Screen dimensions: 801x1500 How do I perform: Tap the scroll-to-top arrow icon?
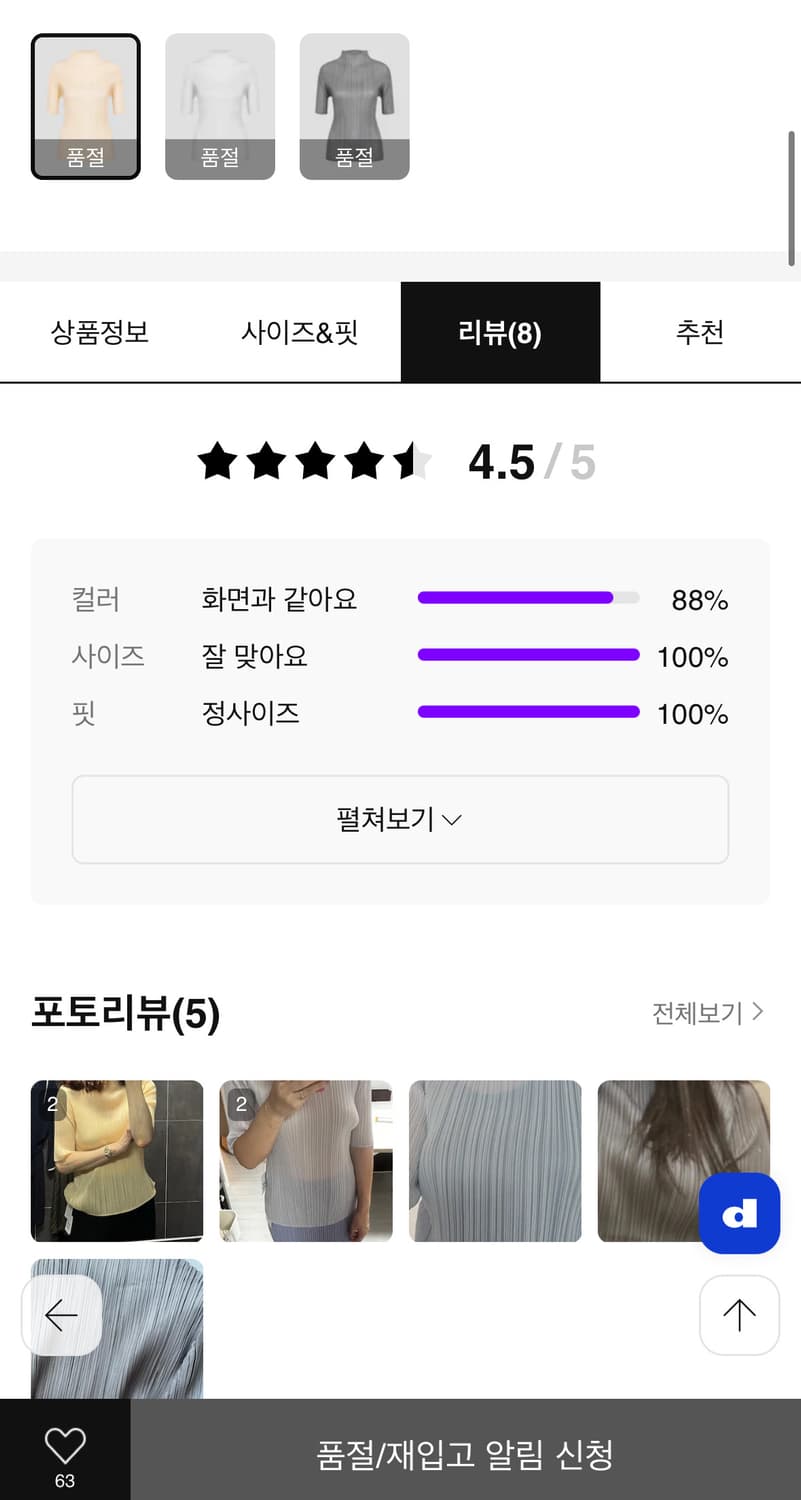coord(738,1315)
